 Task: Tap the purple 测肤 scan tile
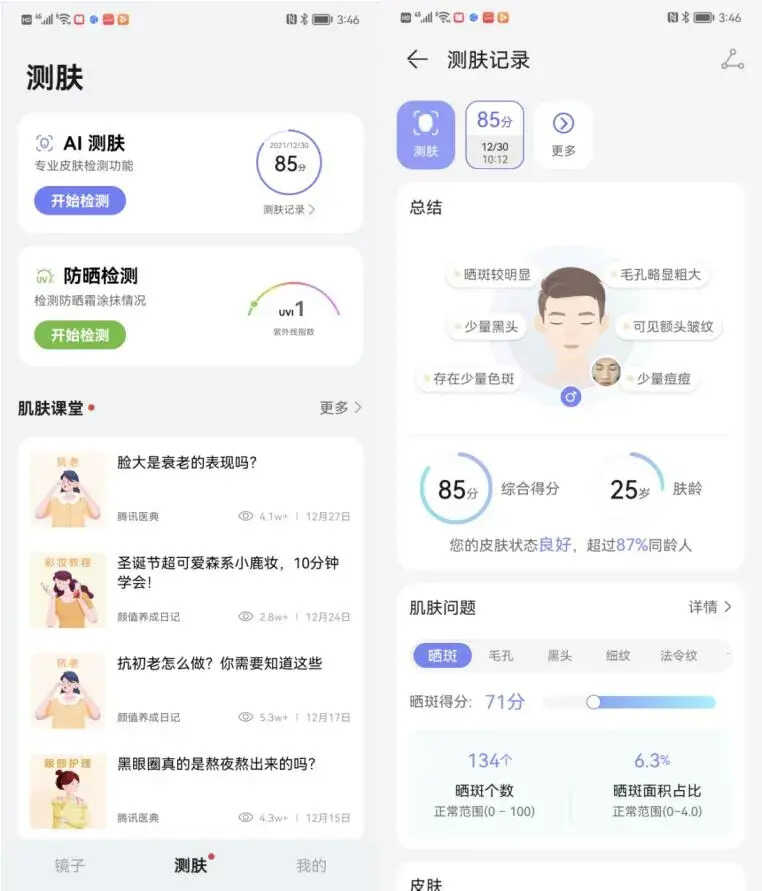coord(426,135)
